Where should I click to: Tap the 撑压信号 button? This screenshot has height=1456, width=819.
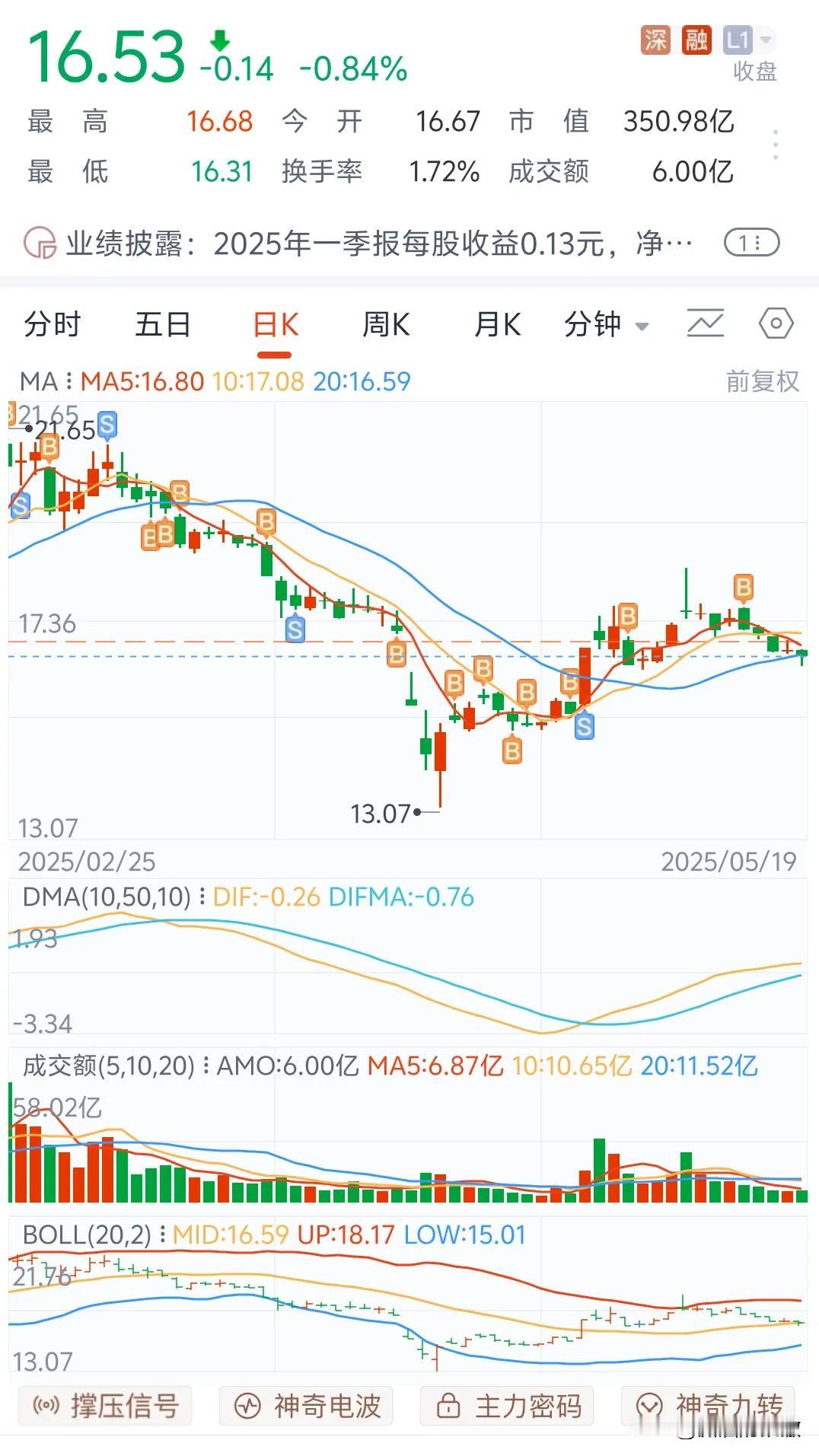point(105,1406)
